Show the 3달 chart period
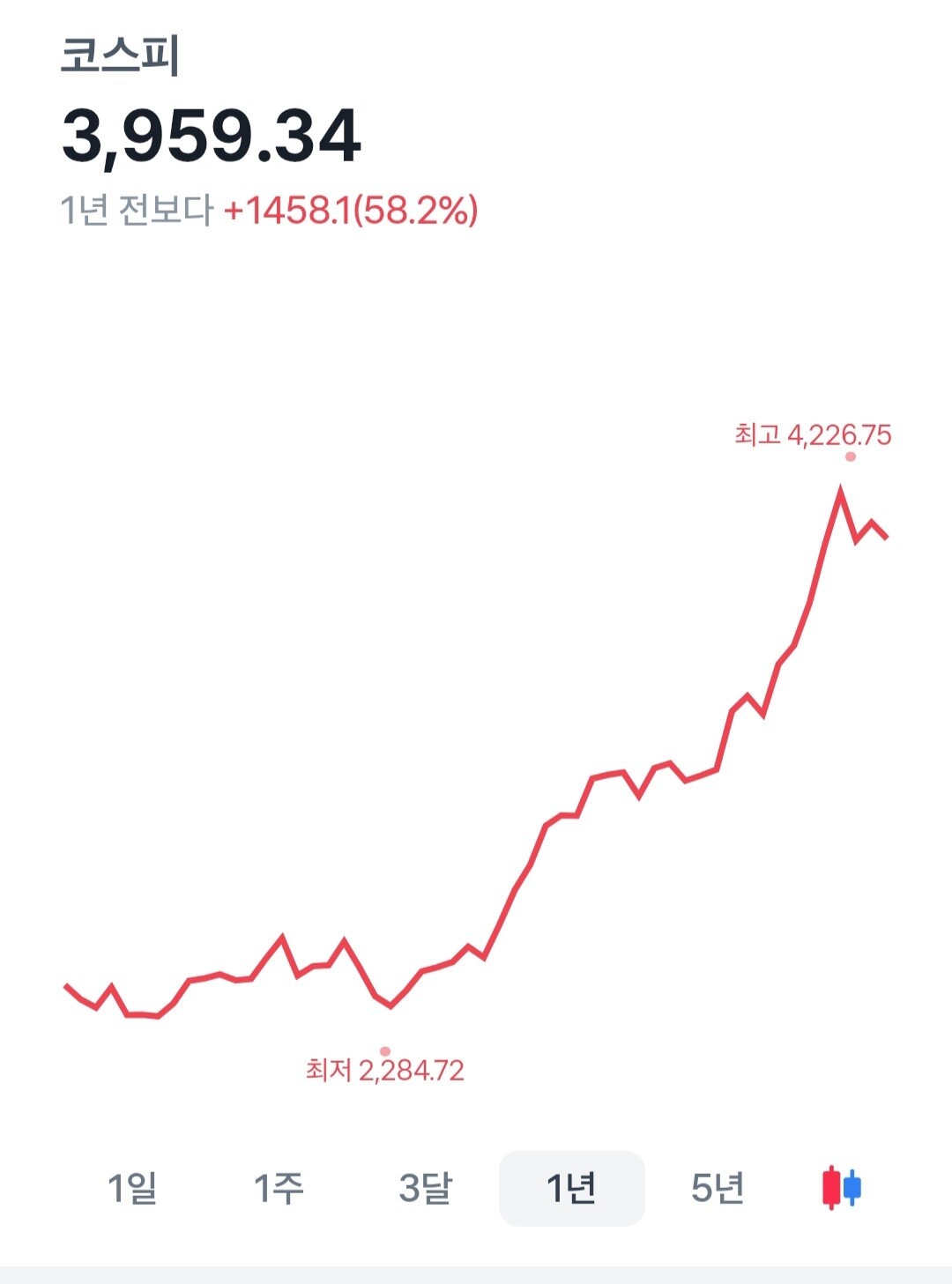This screenshot has height=1284, width=952. click(425, 1188)
